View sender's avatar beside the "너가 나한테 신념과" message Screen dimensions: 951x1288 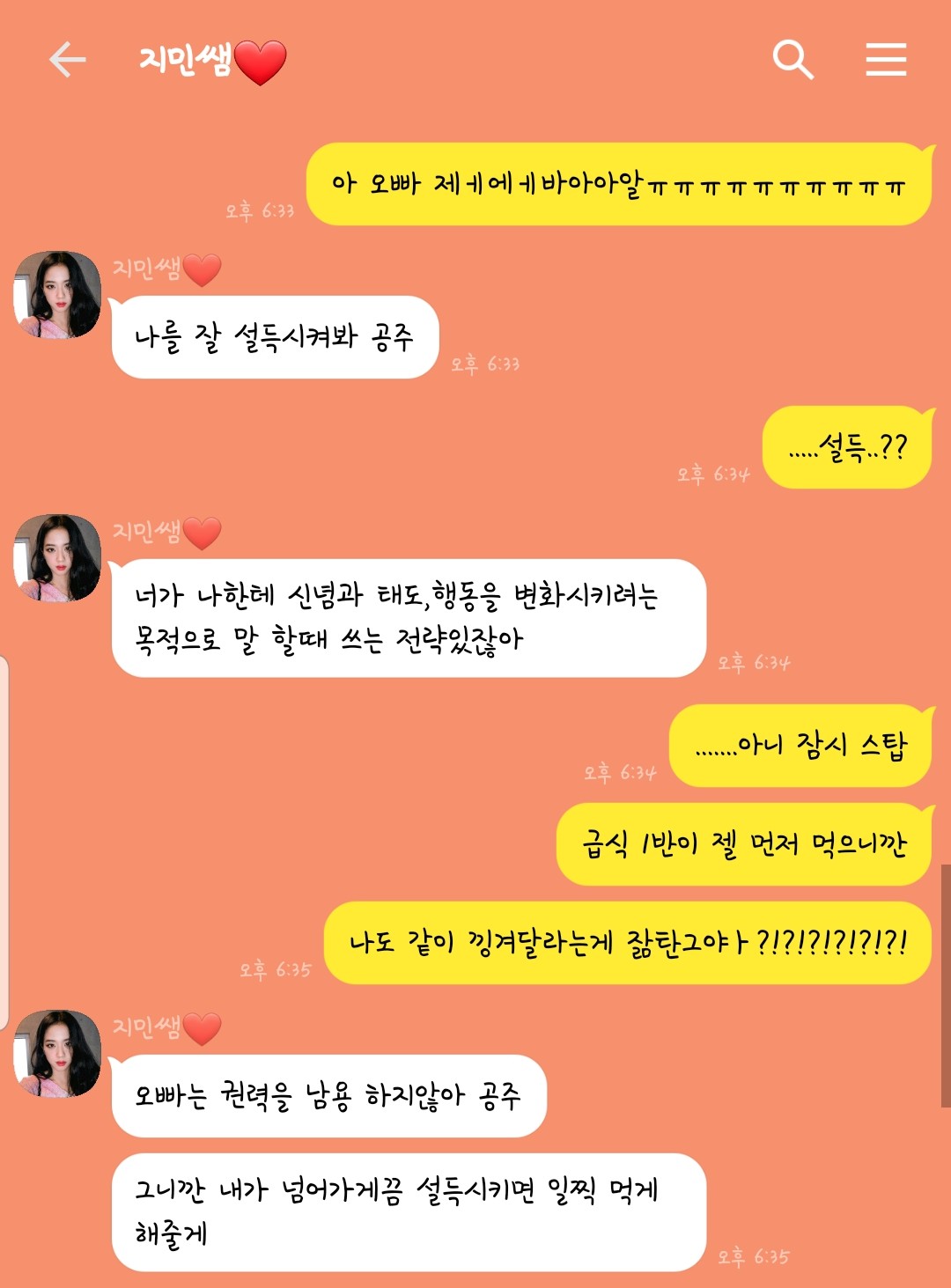(58, 558)
